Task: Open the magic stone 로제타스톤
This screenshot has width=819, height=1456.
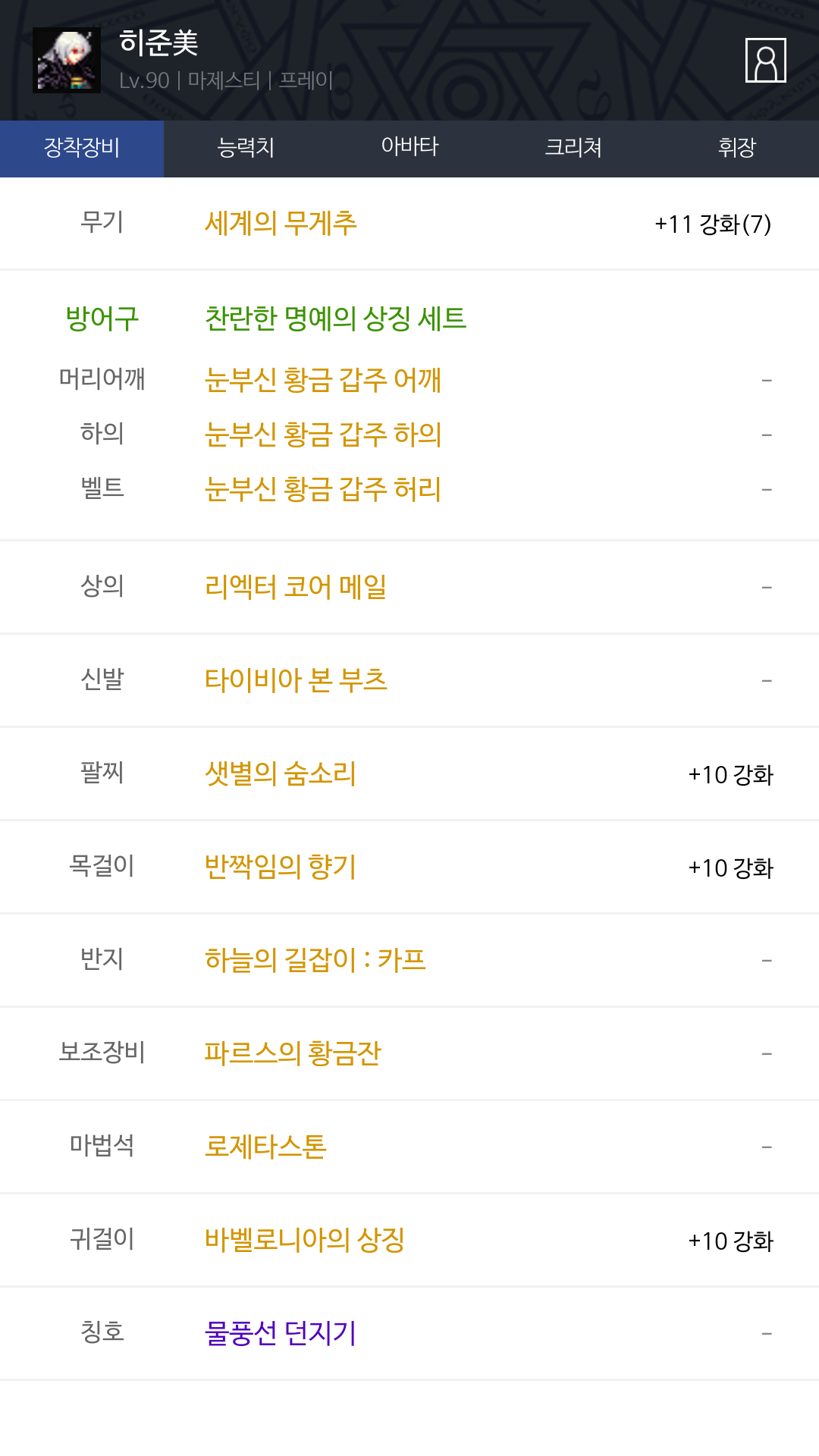Action: pos(265,1147)
